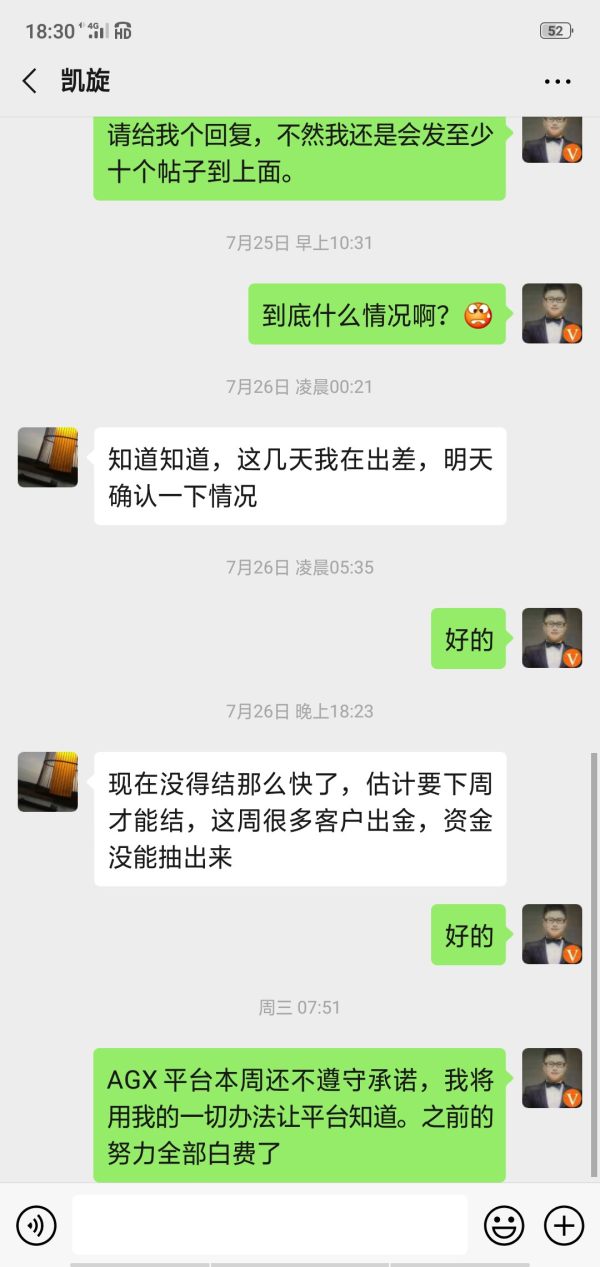Open the plus attachment menu
The height and width of the screenshot is (1267, 600).
563,1225
